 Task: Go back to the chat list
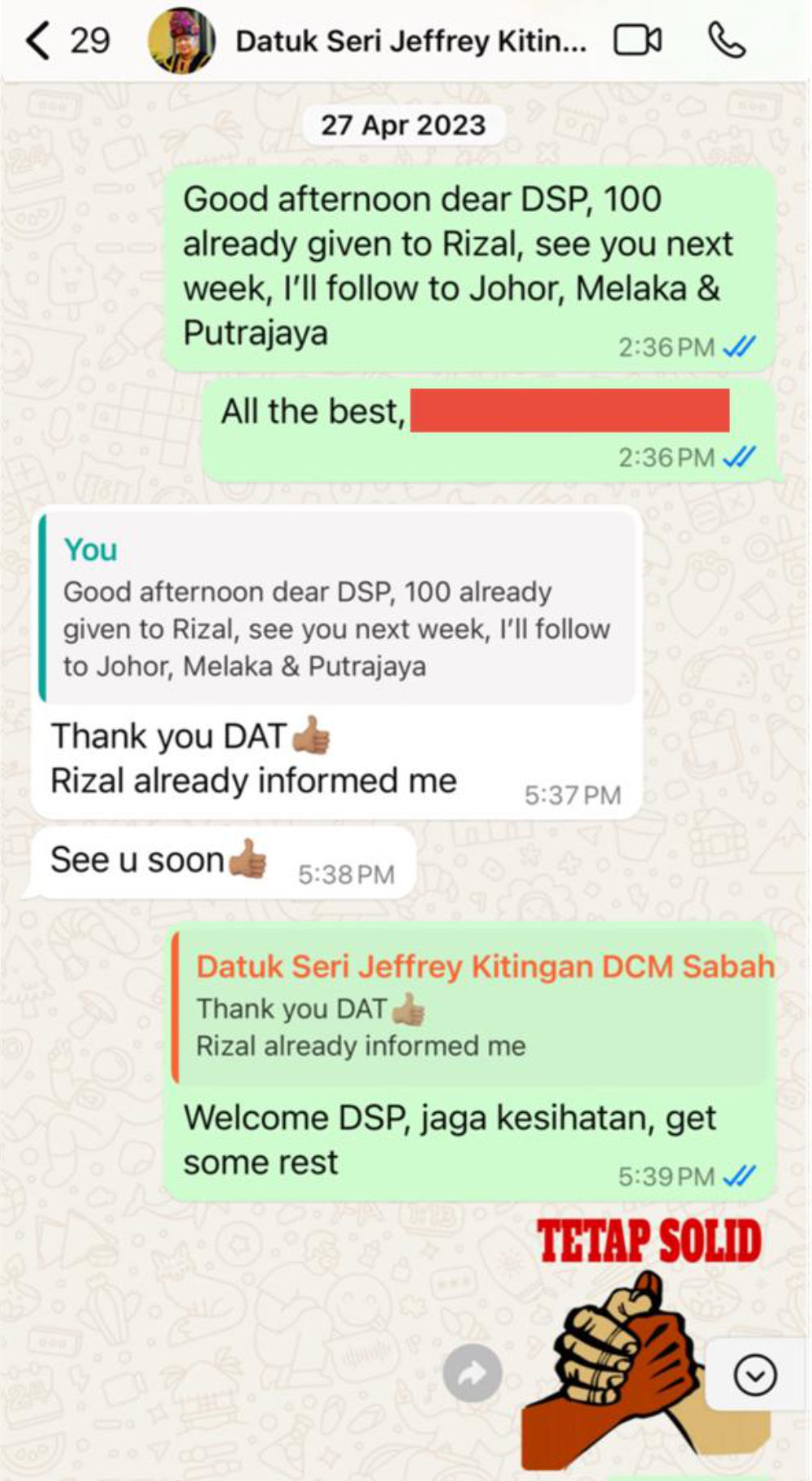pos(39,41)
